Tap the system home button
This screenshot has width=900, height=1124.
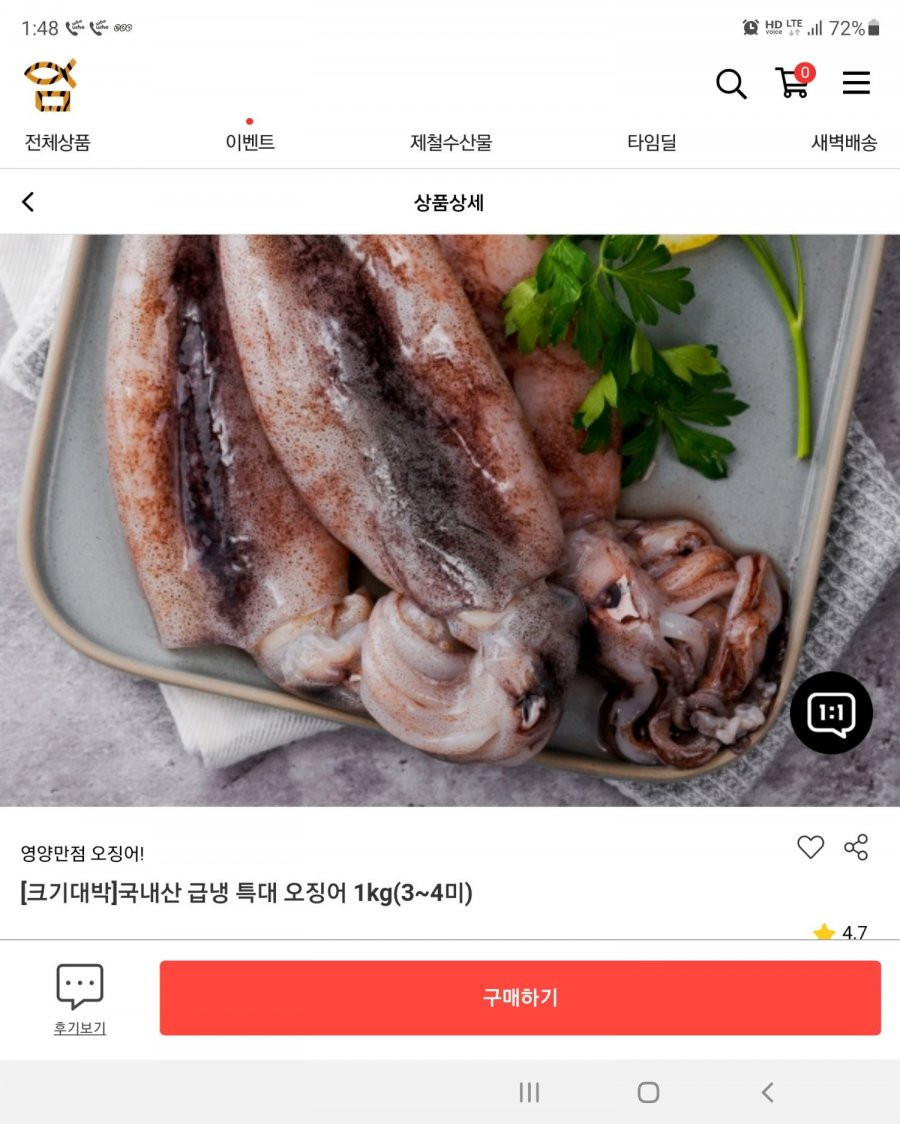(x=648, y=1092)
